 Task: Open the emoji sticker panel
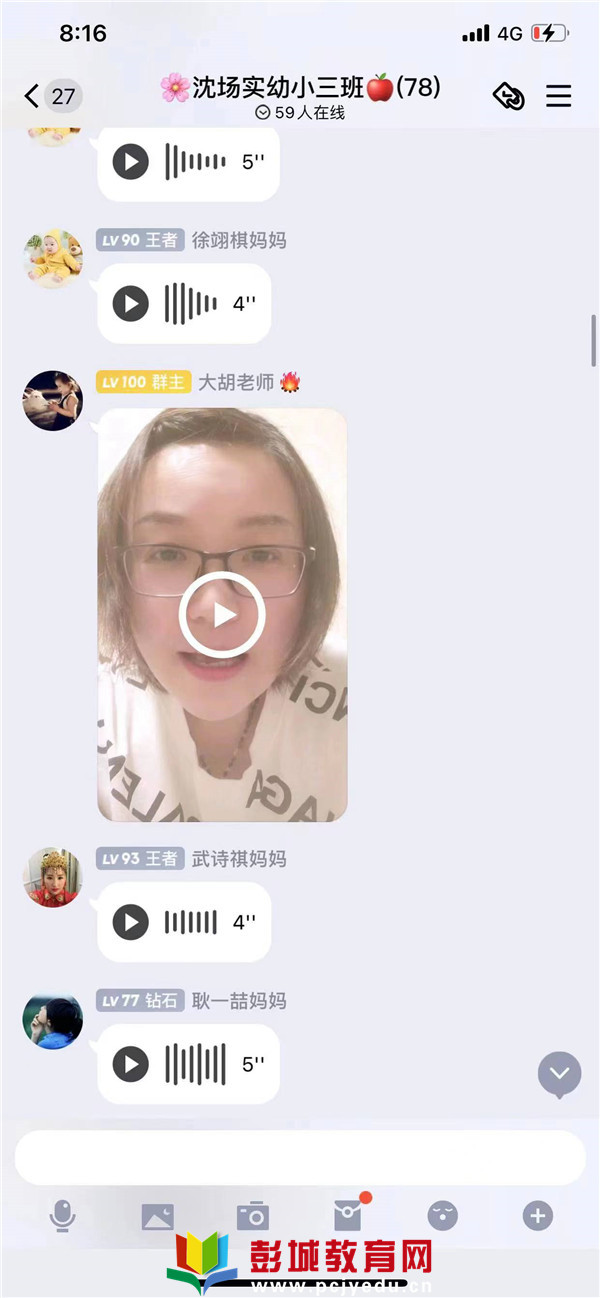pyautogui.click(x=442, y=1216)
